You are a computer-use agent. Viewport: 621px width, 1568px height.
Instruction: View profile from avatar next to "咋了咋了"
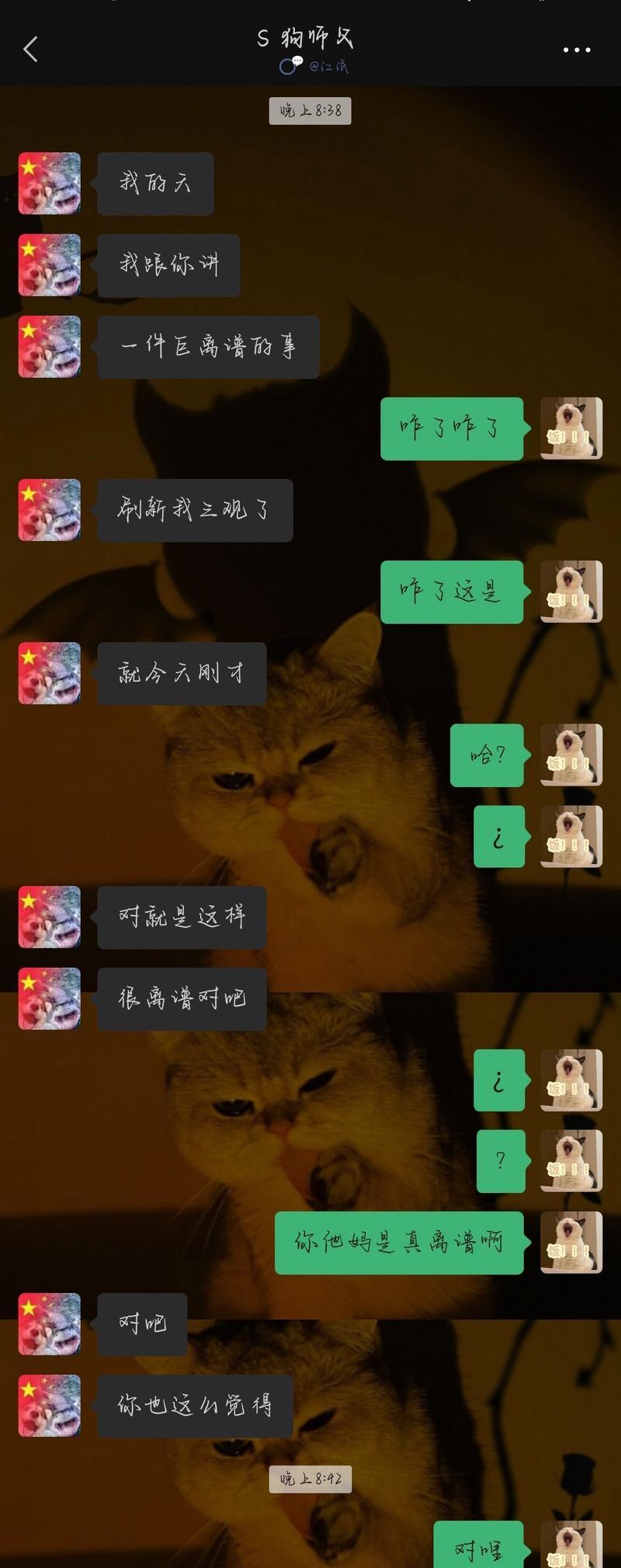[x=571, y=428]
